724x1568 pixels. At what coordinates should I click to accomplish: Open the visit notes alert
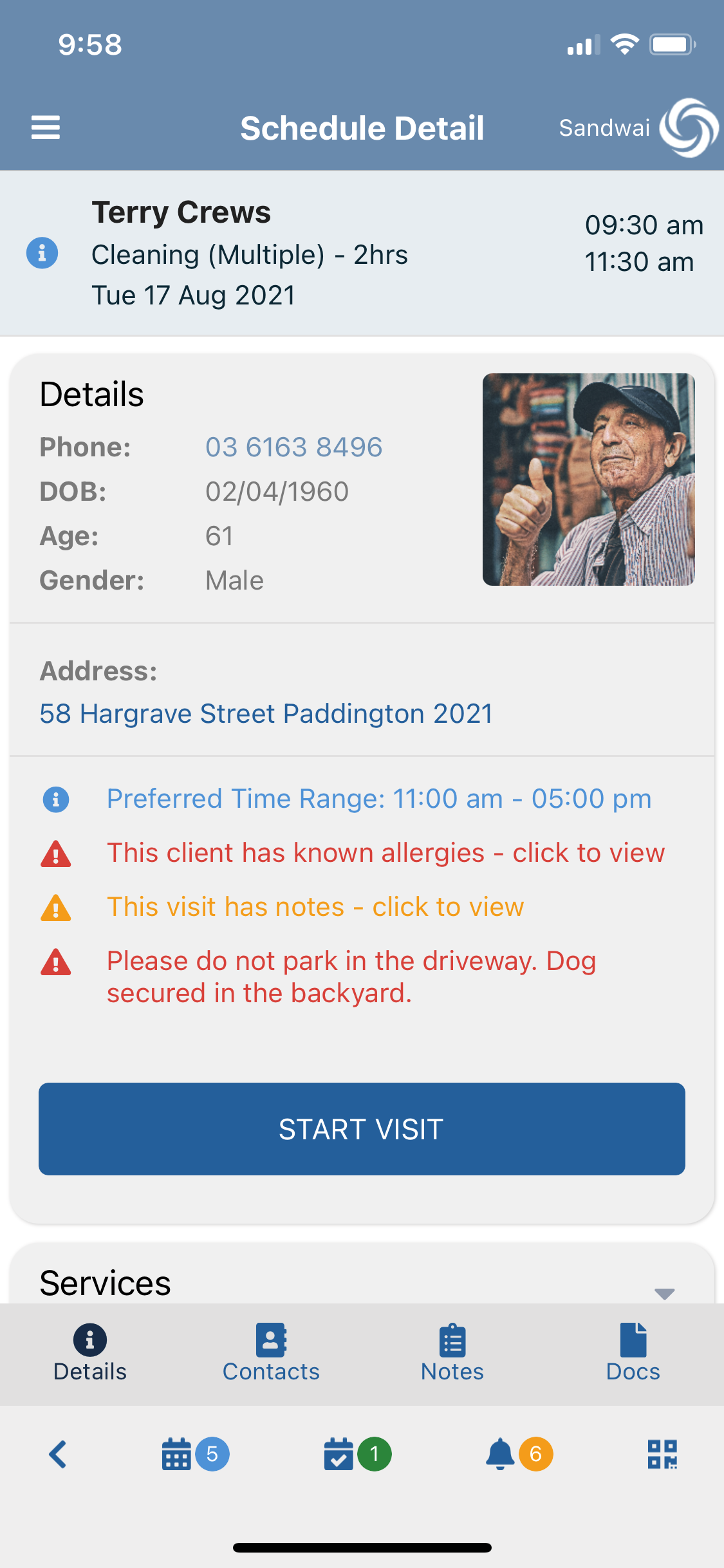315,907
